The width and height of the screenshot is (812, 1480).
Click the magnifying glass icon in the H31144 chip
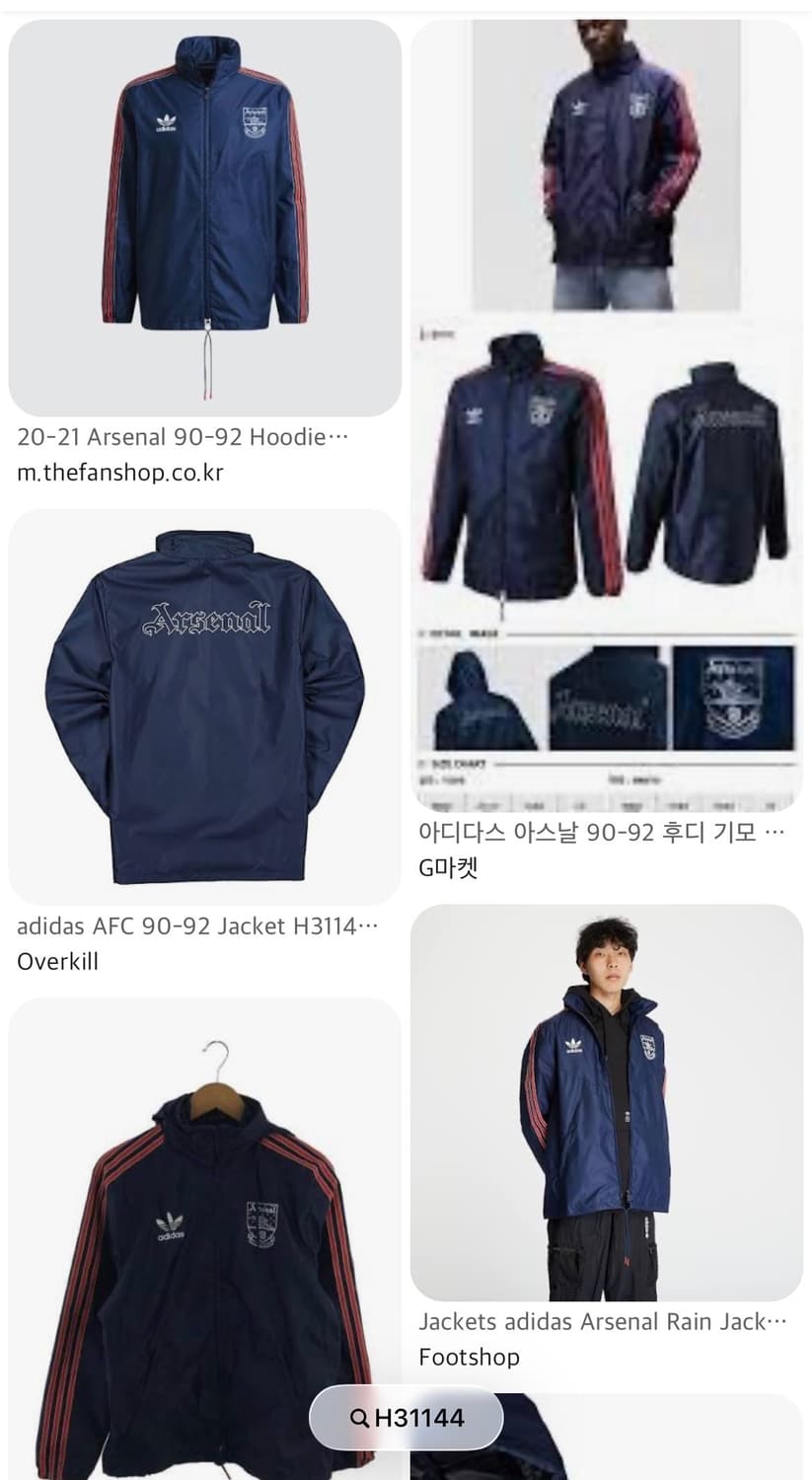coord(358,1418)
